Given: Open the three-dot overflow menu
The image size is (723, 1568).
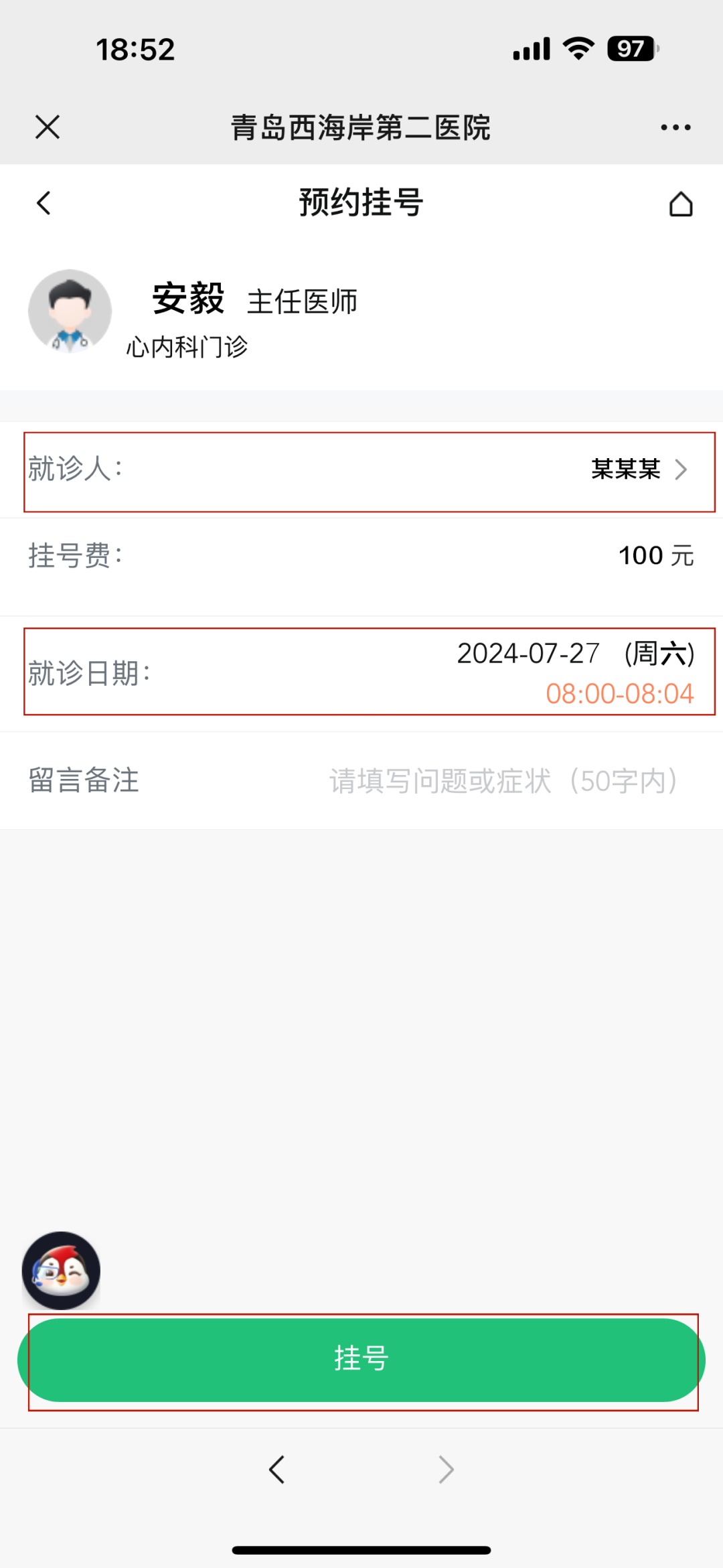Looking at the screenshot, I should pyautogui.click(x=675, y=127).
